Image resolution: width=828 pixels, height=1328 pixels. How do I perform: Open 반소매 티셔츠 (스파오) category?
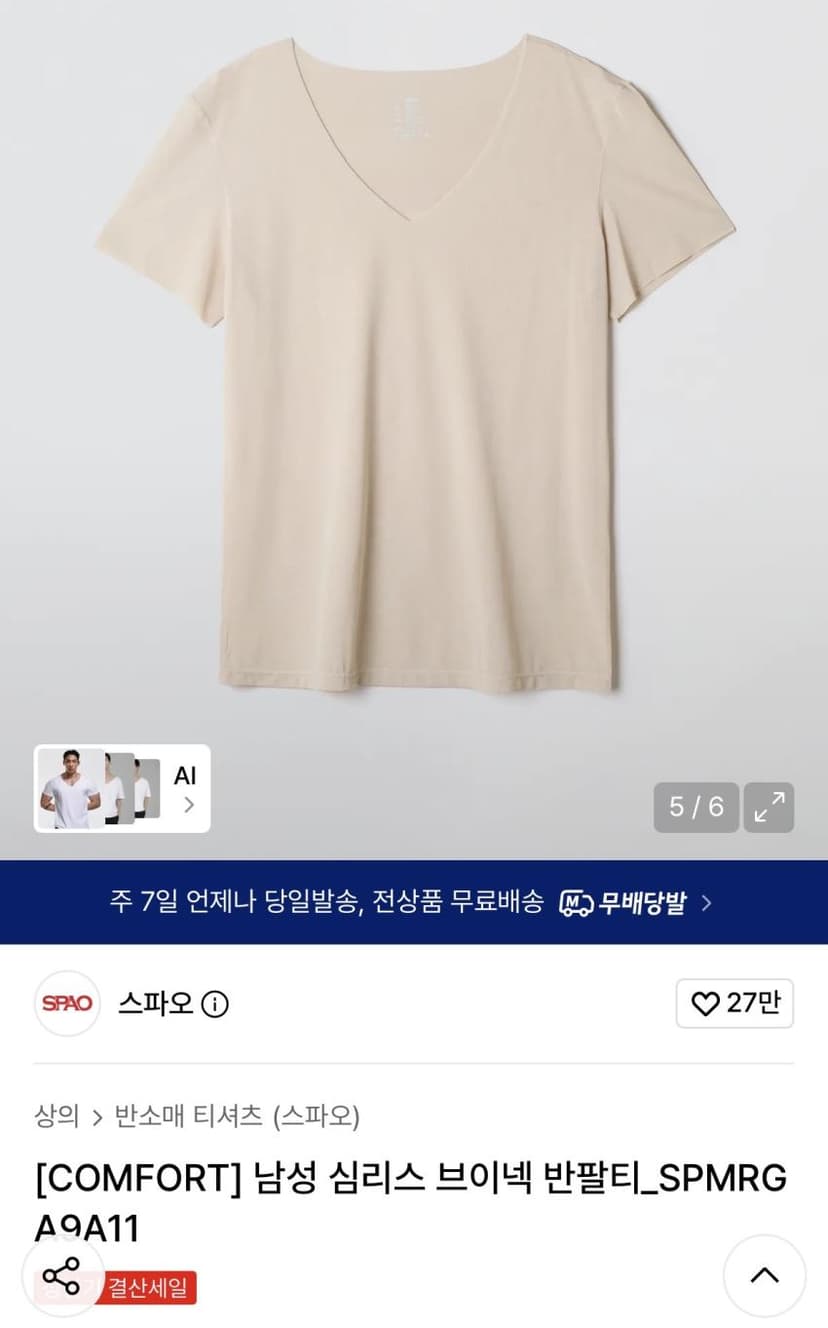(x=237, y=1115)
